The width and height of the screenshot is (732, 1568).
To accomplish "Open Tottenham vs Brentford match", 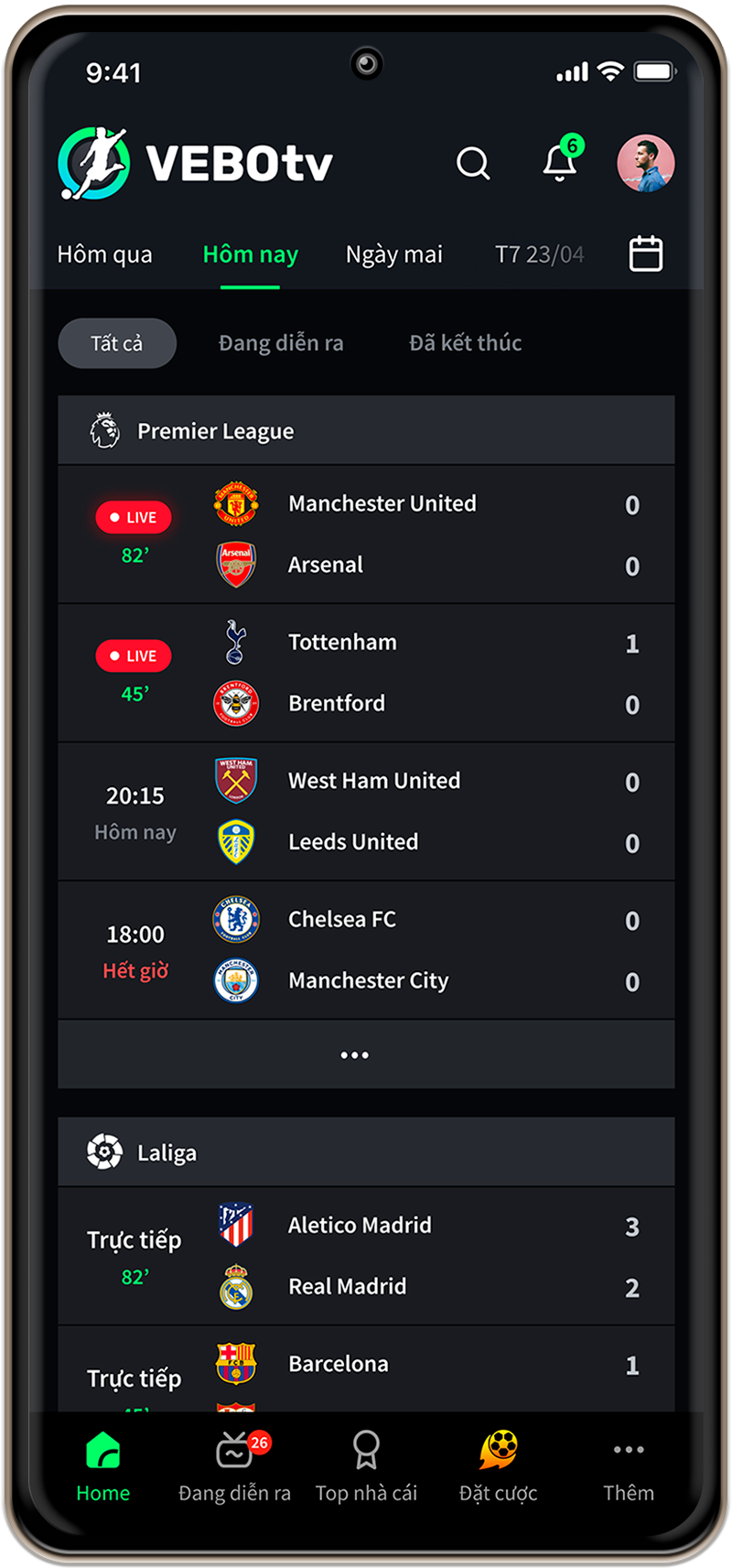I will pos(366,673).
